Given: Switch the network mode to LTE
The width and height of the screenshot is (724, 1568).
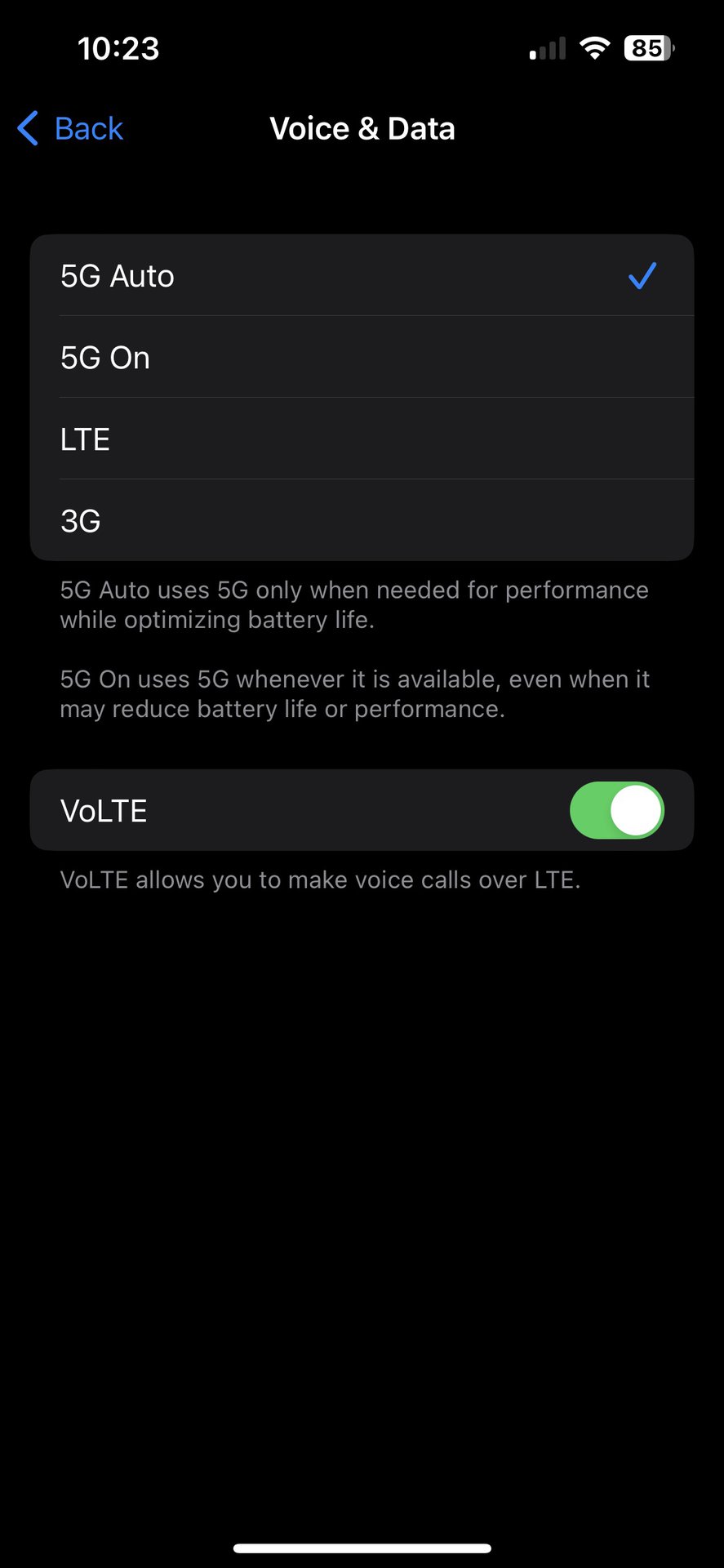Looking at the screenshot, I should tap(362, 439).
